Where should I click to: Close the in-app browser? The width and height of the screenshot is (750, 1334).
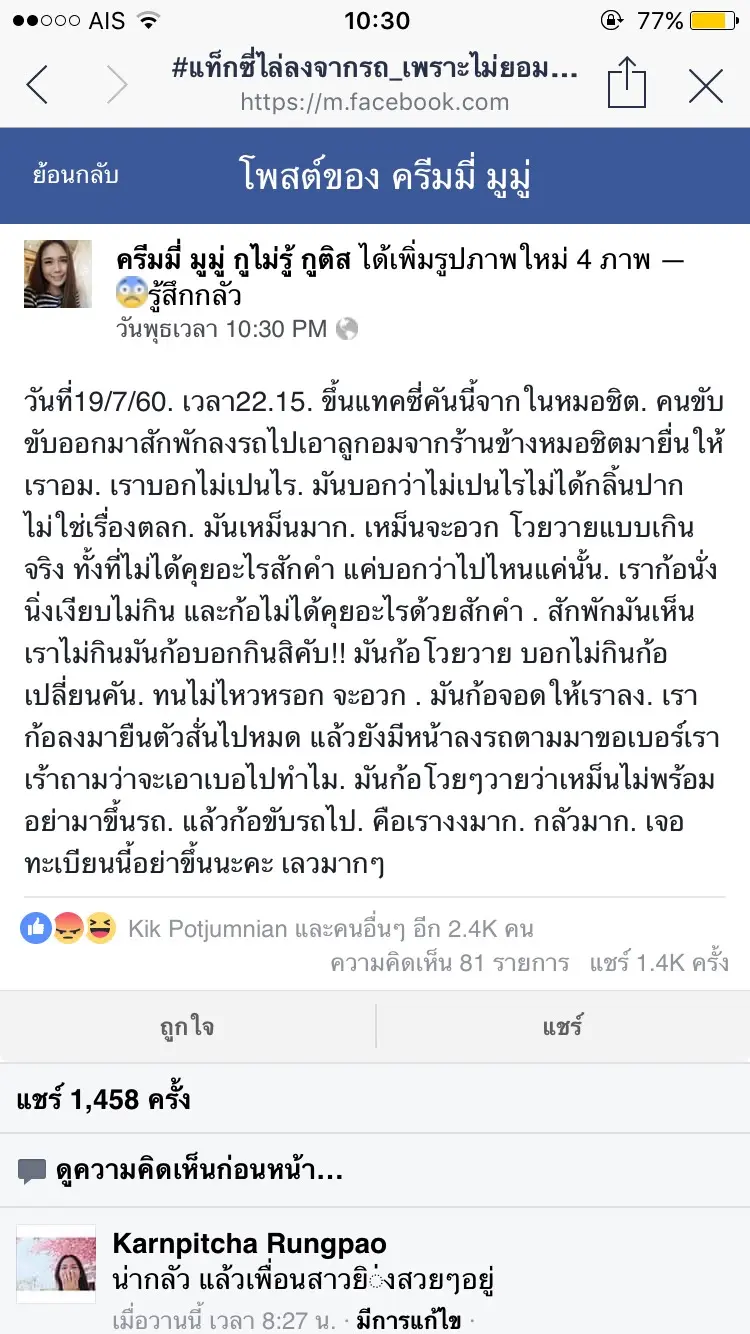coord(706,86)
